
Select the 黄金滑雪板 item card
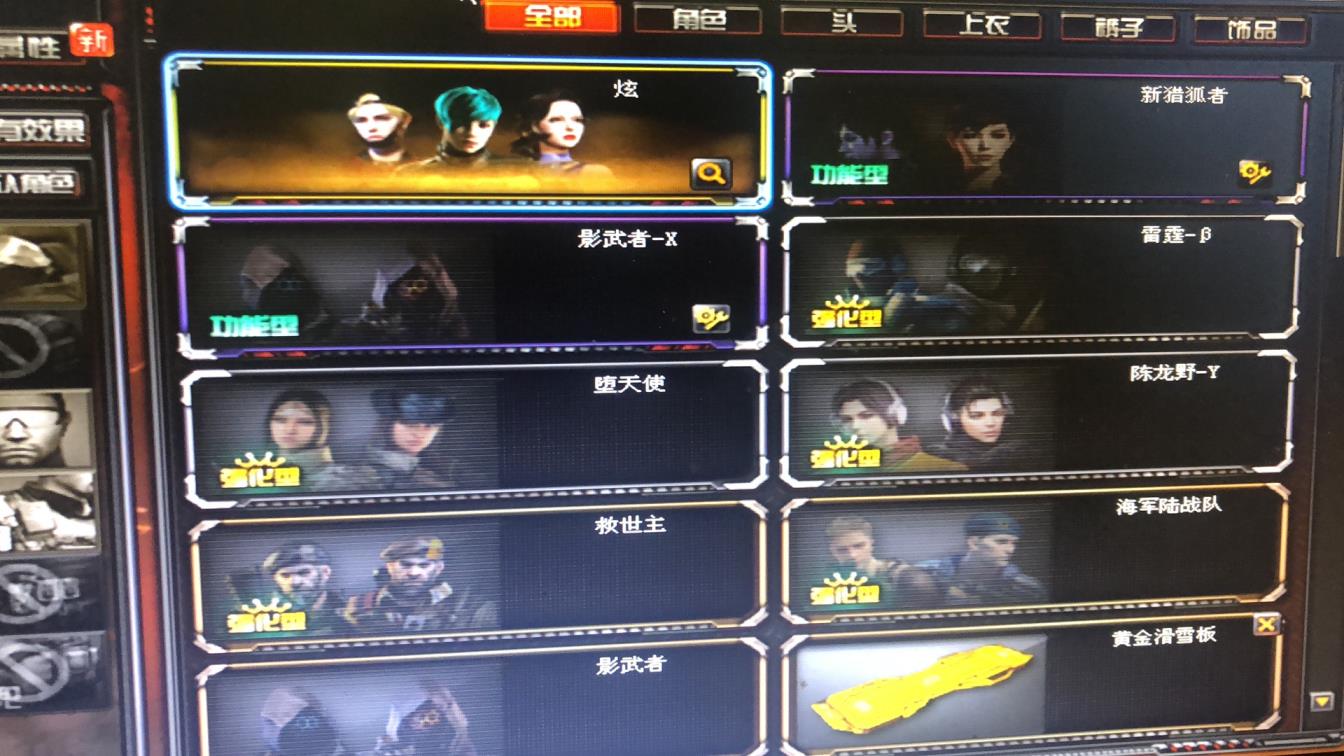[1030, 685]
